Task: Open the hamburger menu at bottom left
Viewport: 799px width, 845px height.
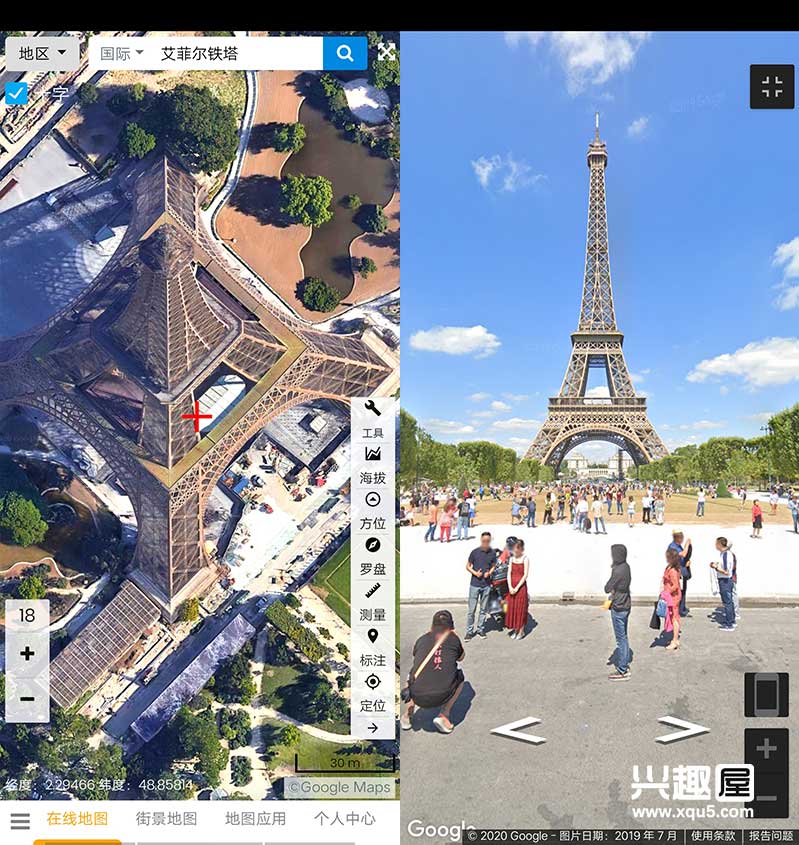Action: point(20,821)
